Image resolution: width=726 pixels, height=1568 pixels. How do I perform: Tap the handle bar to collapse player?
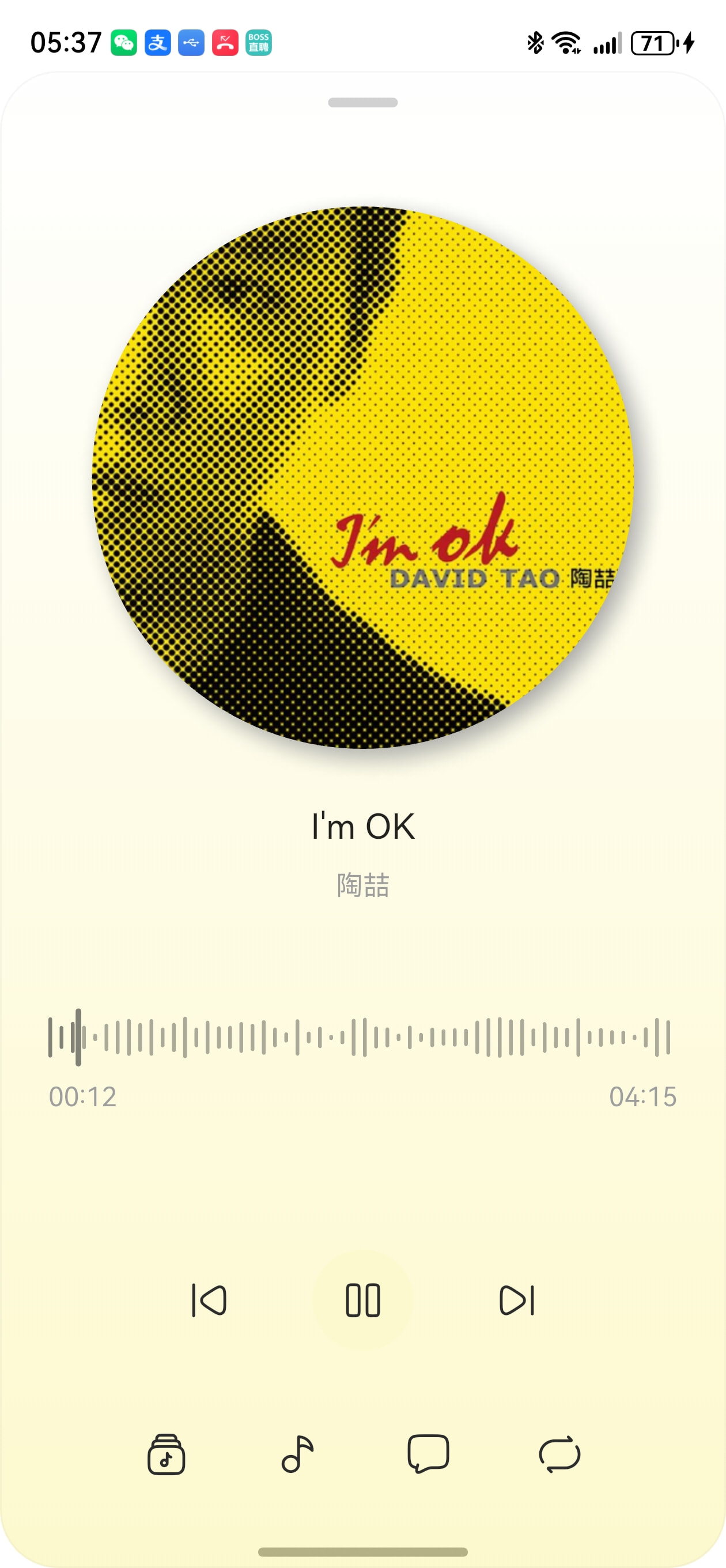(x=362, y=102)
